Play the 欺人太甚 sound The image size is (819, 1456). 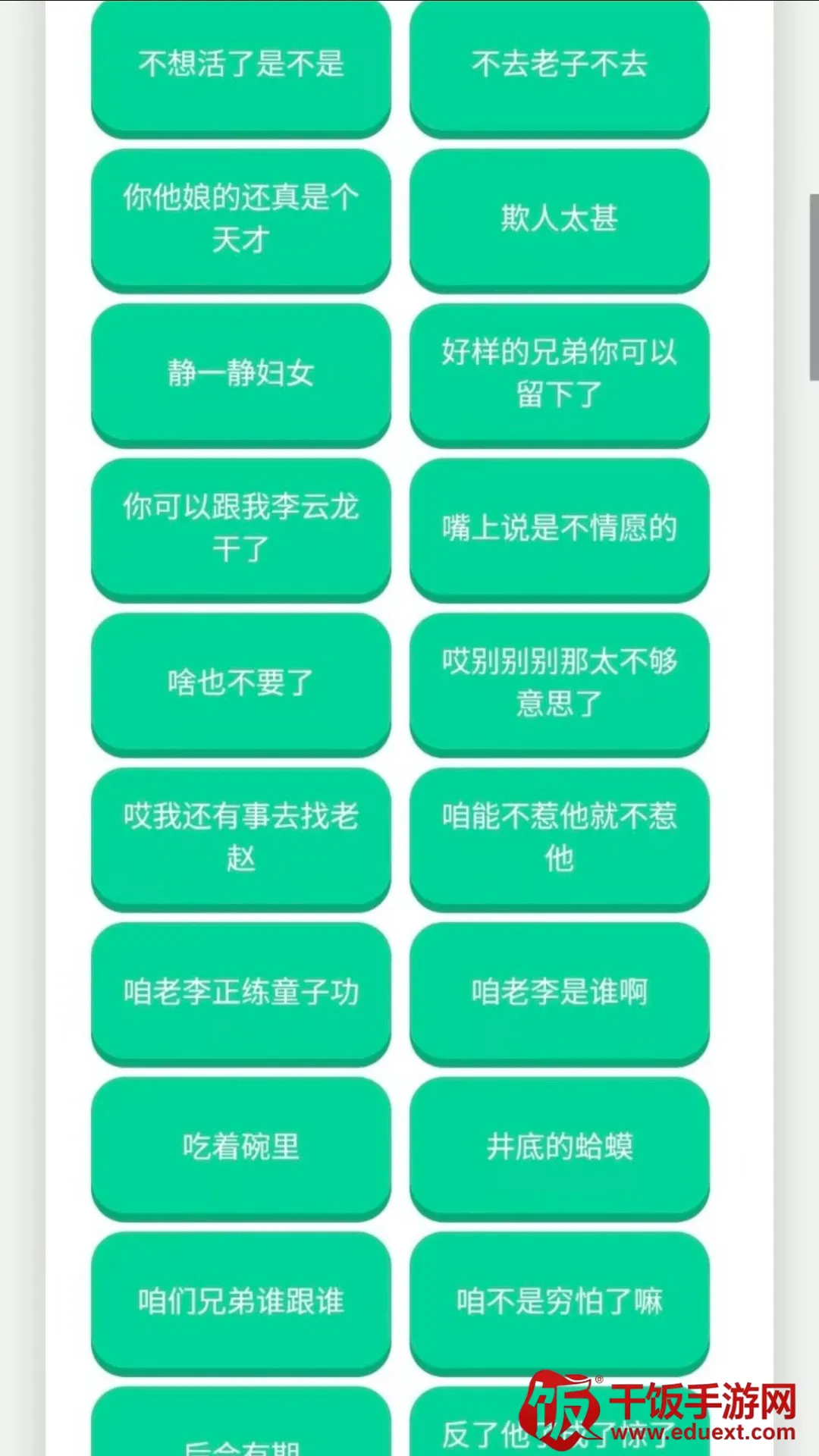tap(560, 218)
